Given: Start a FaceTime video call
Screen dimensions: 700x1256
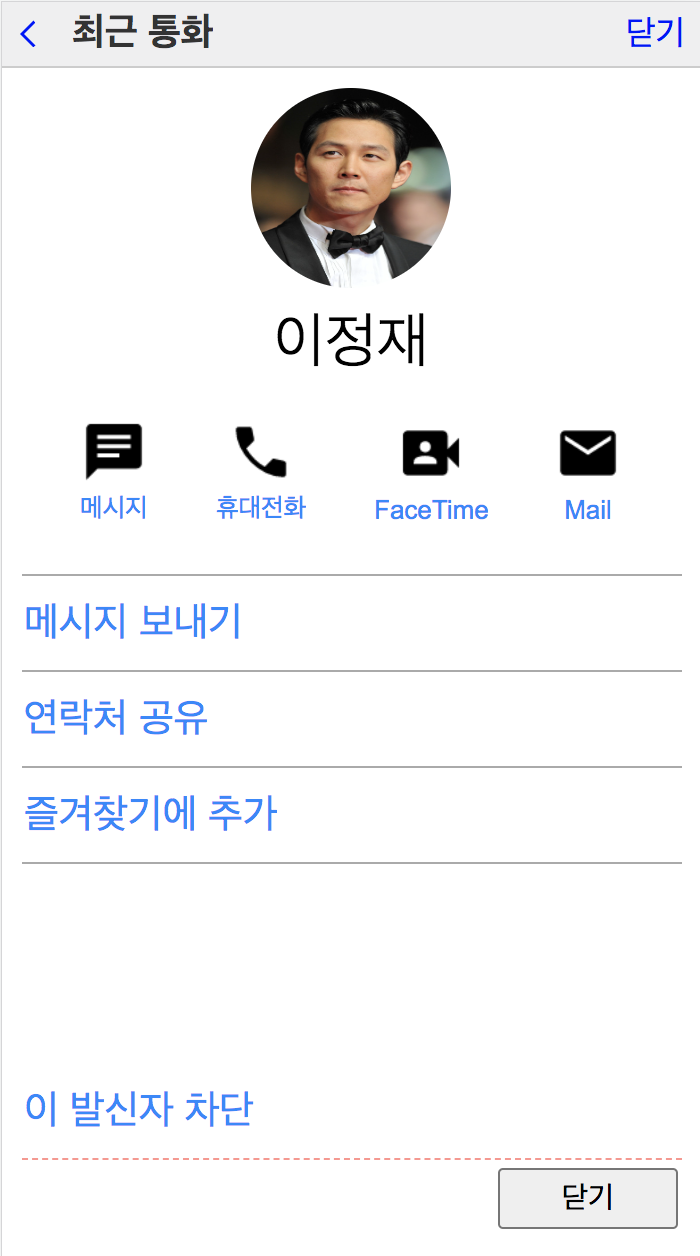Looking at the screenshot, I should [x=431, y=472].
